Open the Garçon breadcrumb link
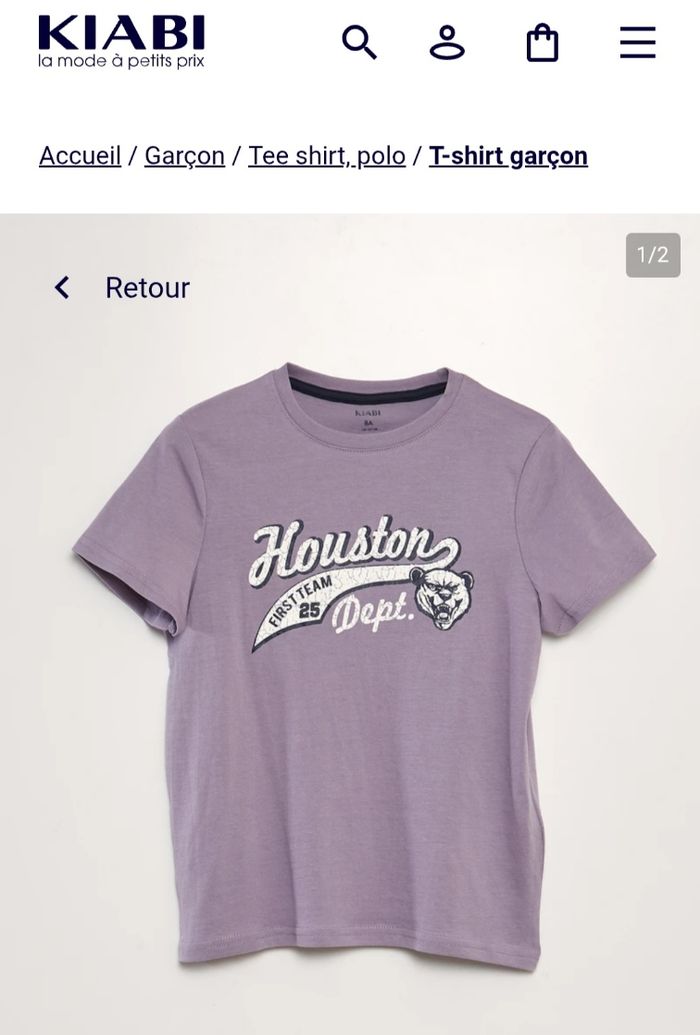Screen dimensions: 700x1035 coord(185,156)
